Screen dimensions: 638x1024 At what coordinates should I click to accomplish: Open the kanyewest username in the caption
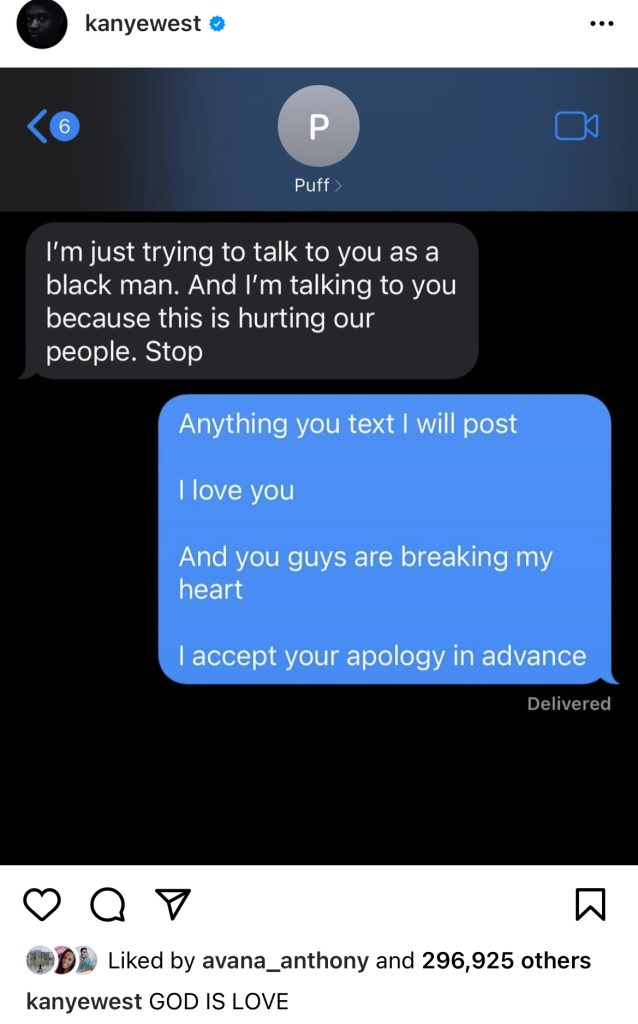pyautogui.click(x=84, y=1001)
